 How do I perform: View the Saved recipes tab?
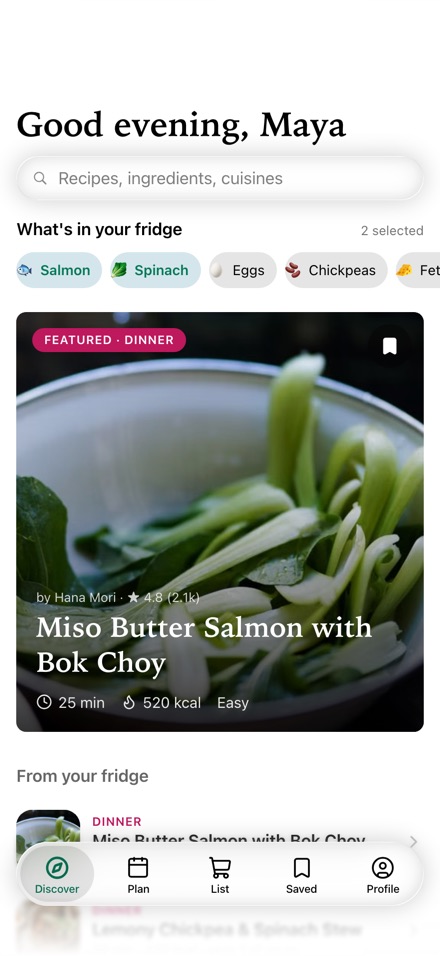[302, 874]
